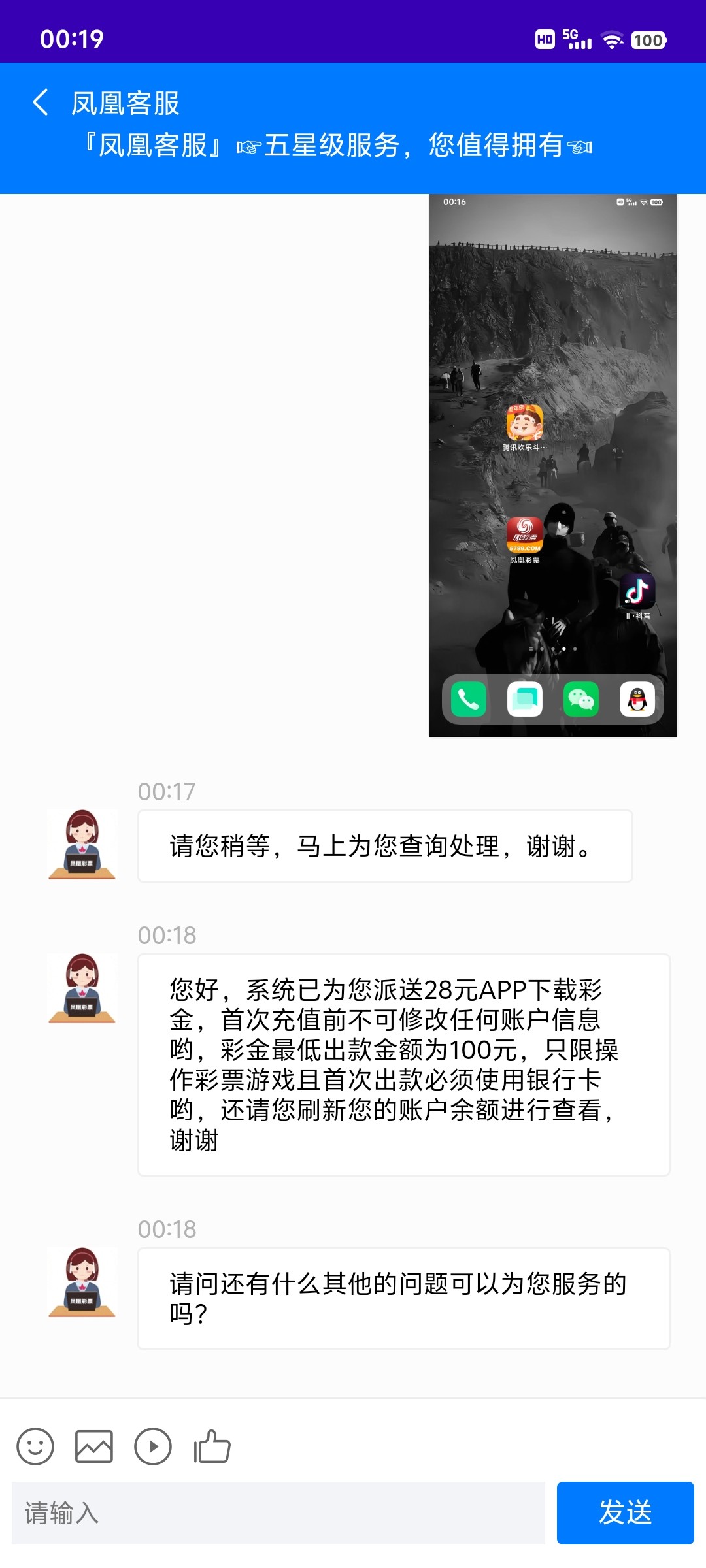Screen dimensions: 706x1568
Task: Tap the video attachment icon
Action: pyautogui.click(x=153, y=1446)
